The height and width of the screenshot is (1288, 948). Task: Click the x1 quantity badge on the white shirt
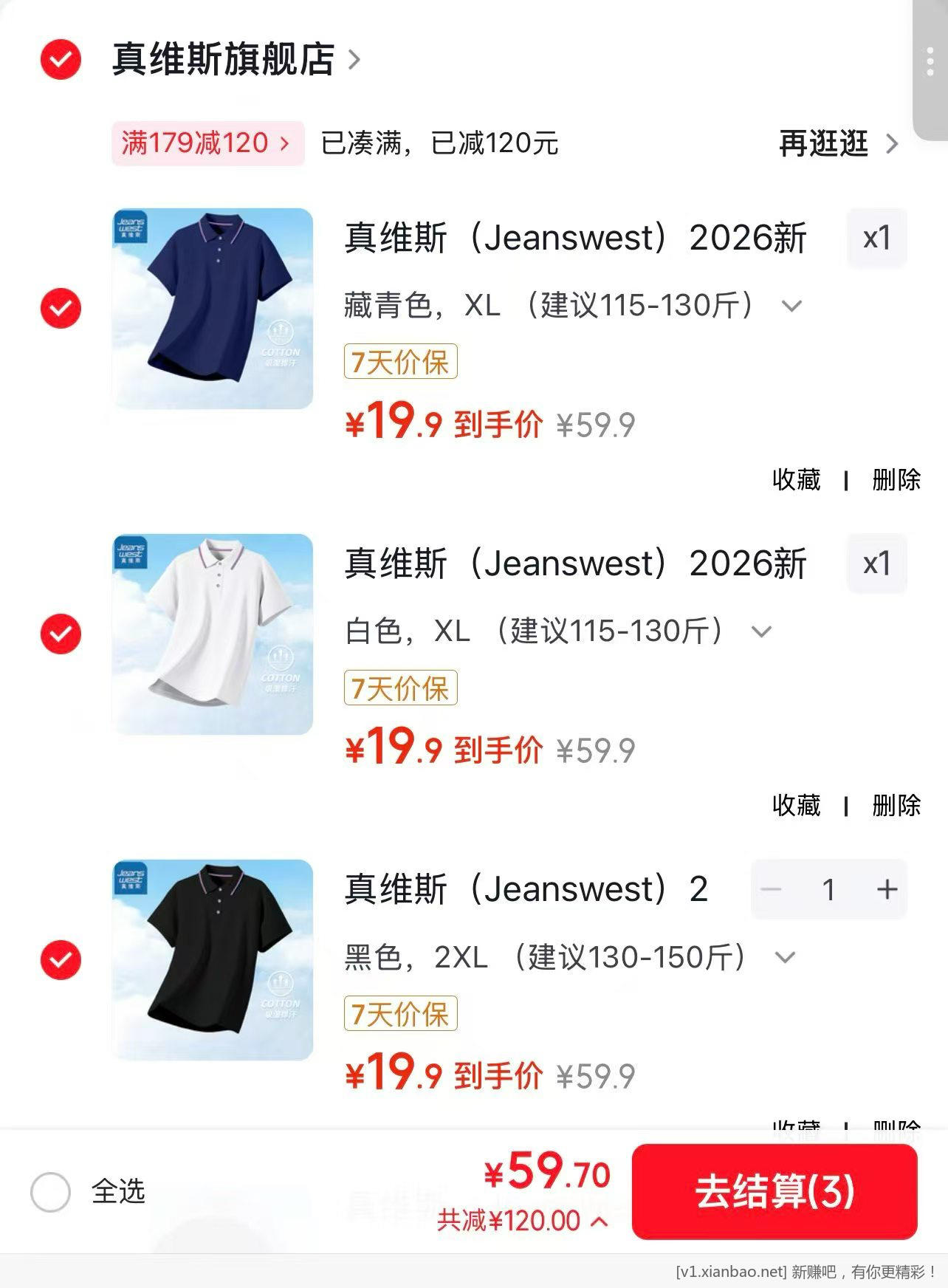click(x=876, y=563)
